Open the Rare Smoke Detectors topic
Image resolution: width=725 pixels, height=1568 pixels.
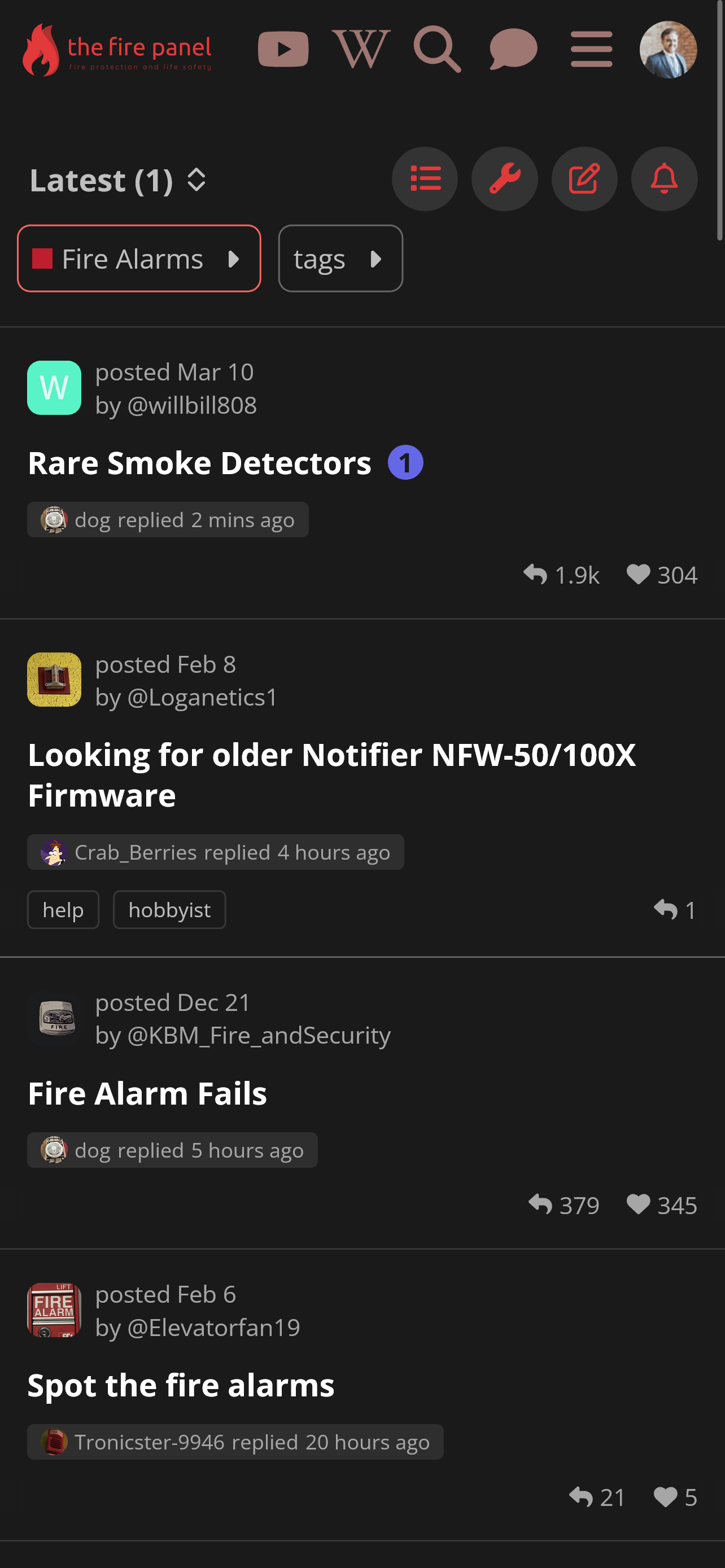200,463
